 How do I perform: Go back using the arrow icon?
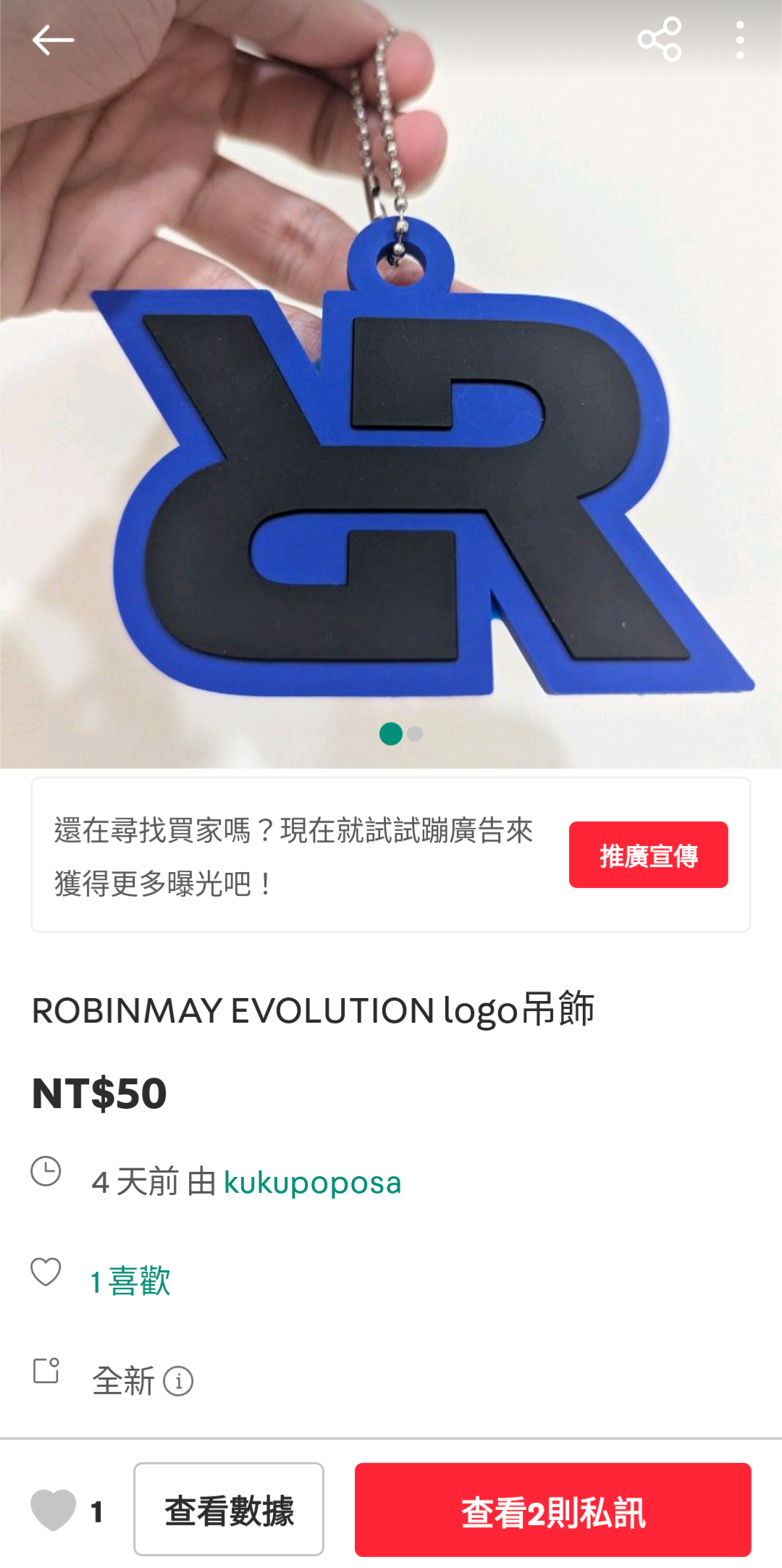pyautogui.click(x=53, y=40)
